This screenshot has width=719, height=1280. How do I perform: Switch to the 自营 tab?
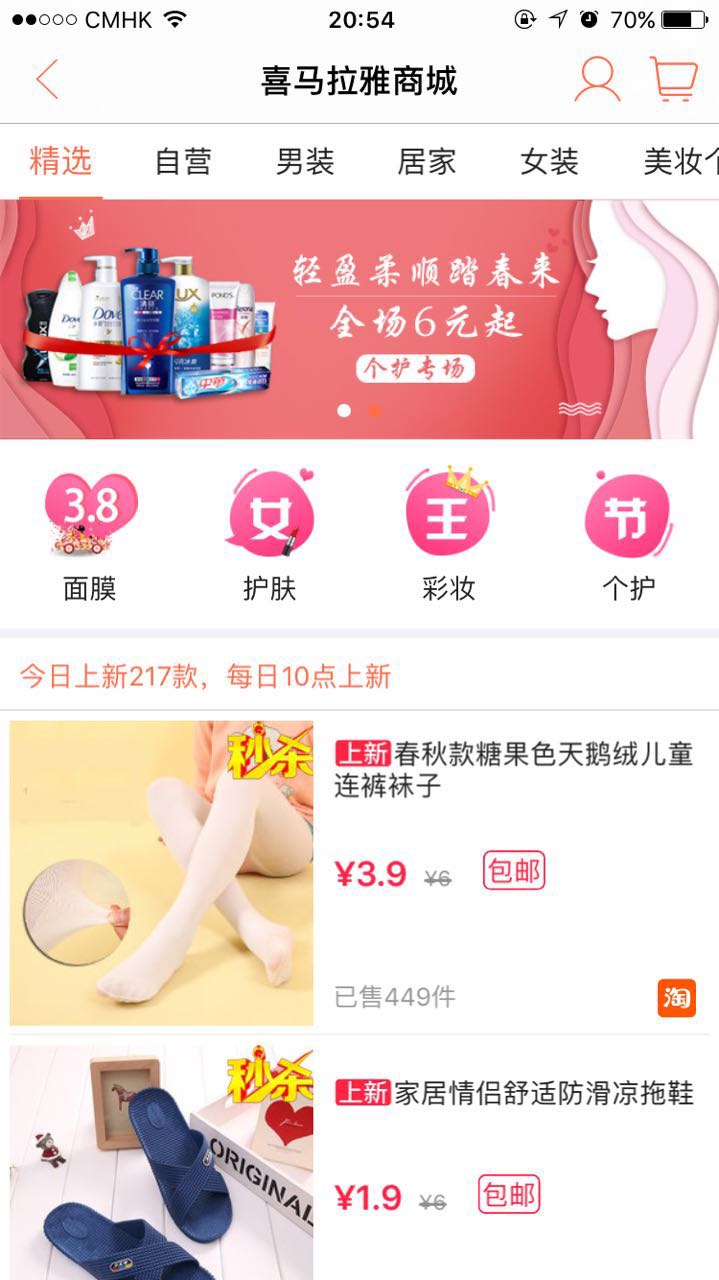point(183,162)
